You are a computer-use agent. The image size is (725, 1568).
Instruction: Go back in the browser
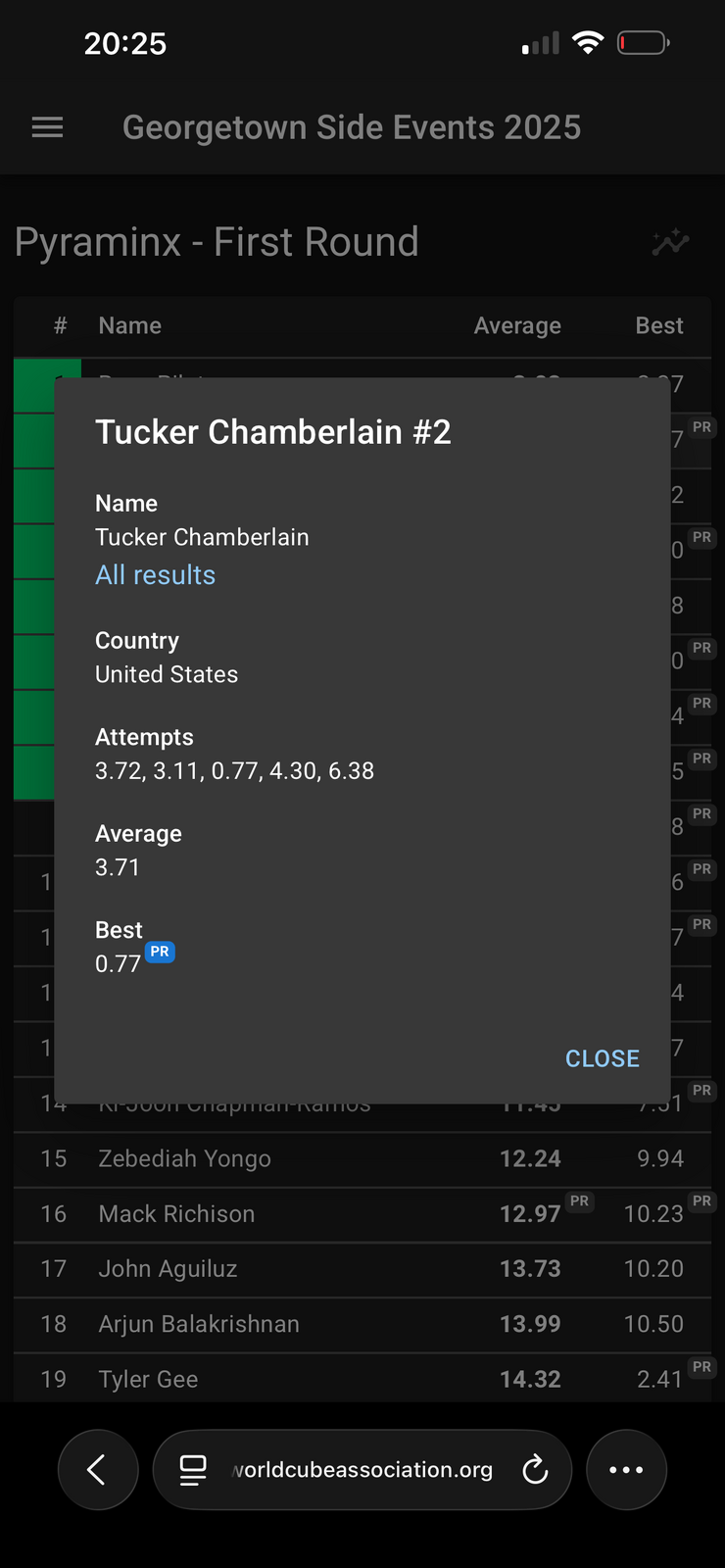(x=98, y=1469)
